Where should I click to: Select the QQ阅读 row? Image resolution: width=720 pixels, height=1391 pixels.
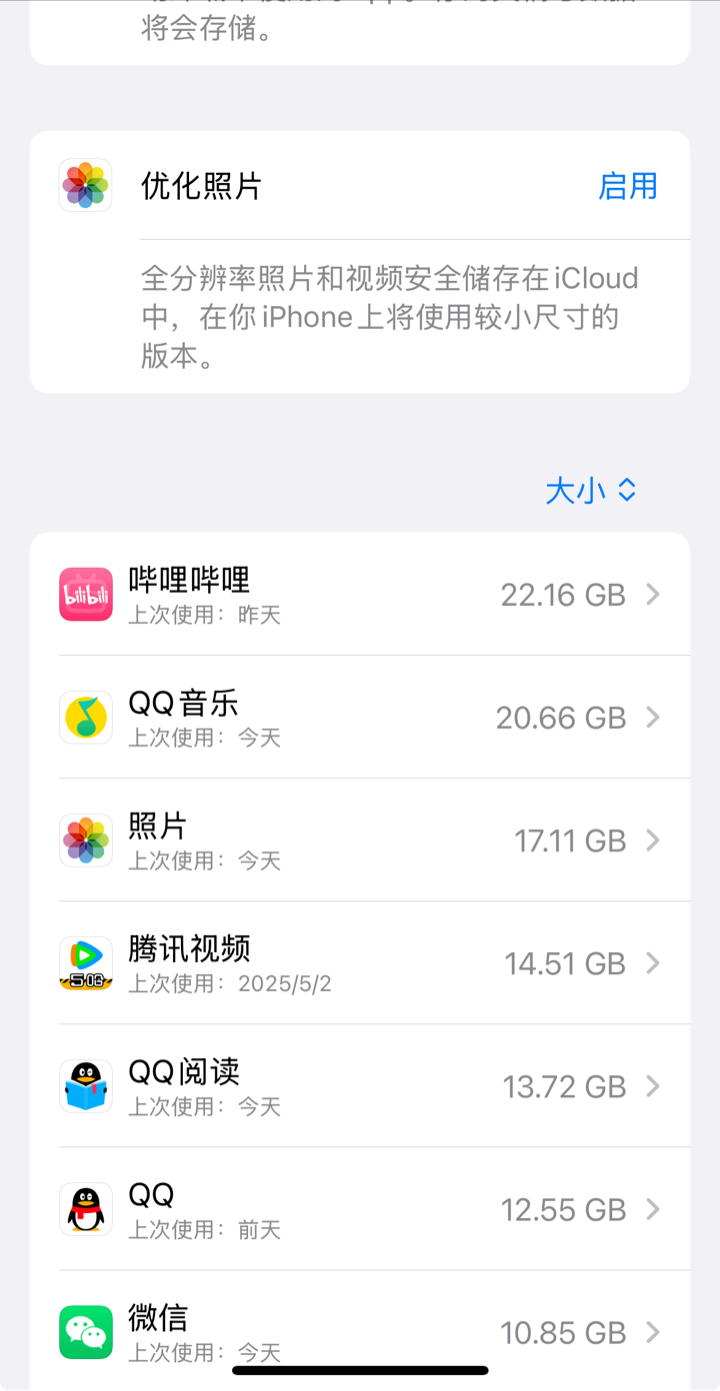pos(360,1087)
